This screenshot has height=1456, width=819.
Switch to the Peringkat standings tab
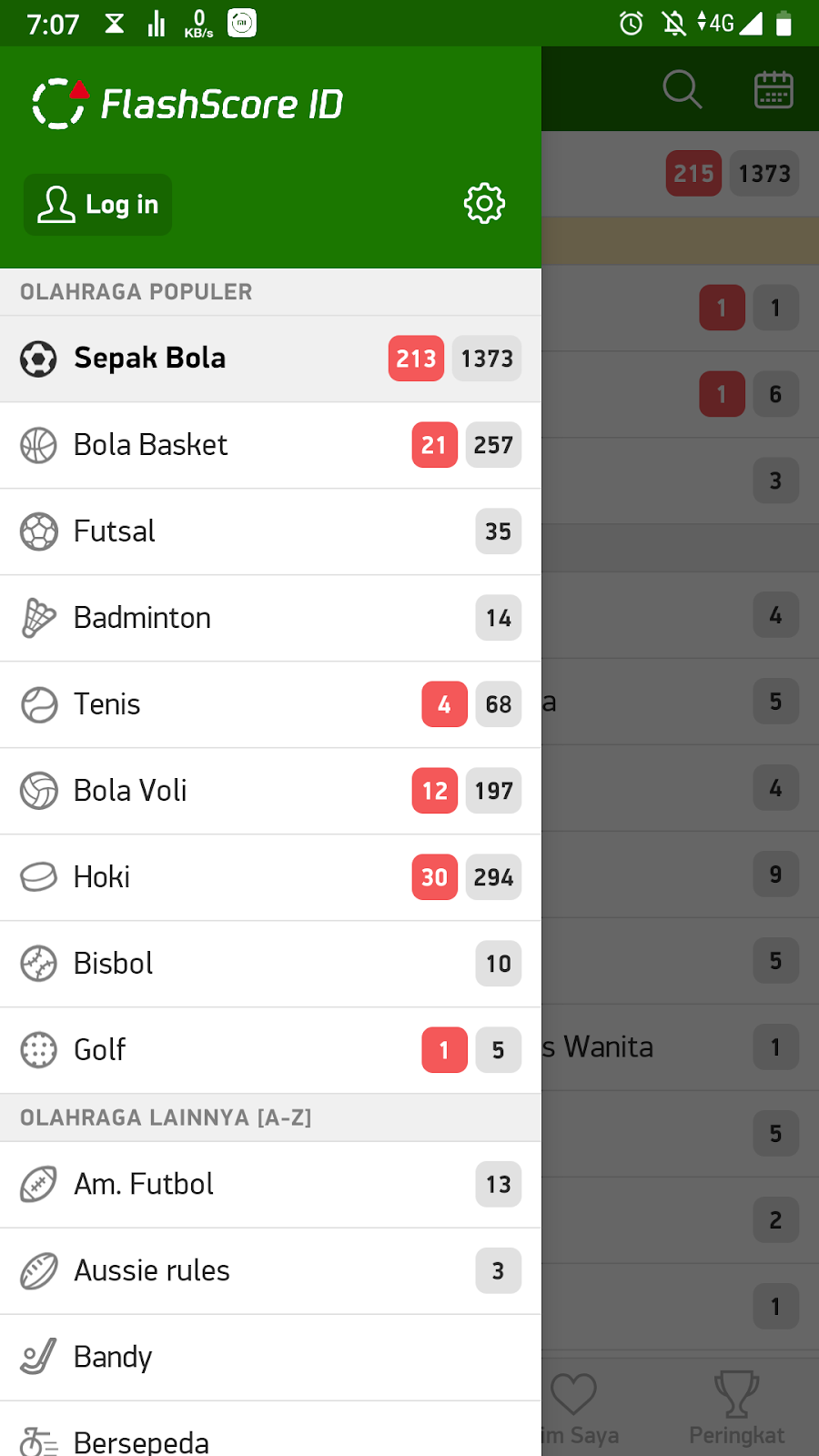pyautogui.click(x=736, y=1404)
